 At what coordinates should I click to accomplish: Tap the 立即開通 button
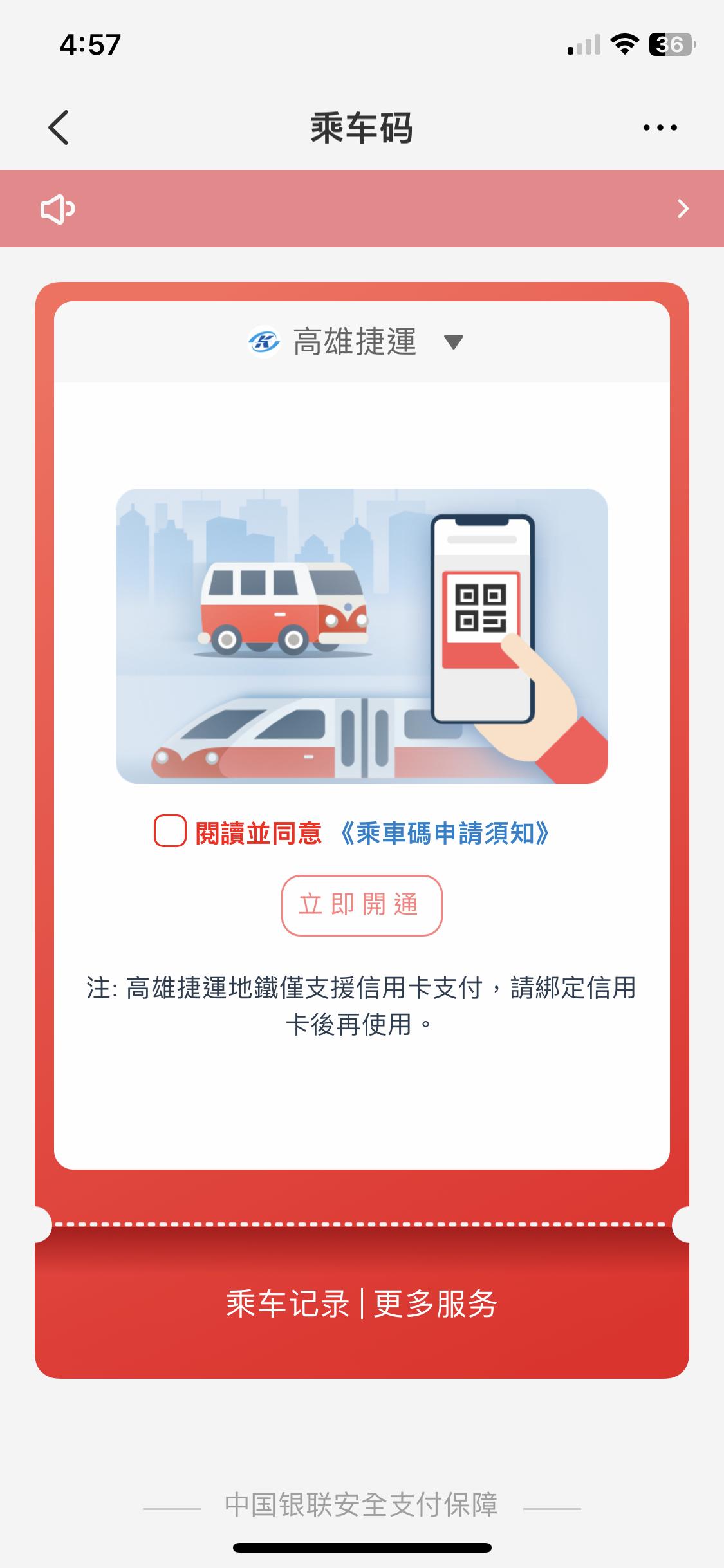click(362, 905)
